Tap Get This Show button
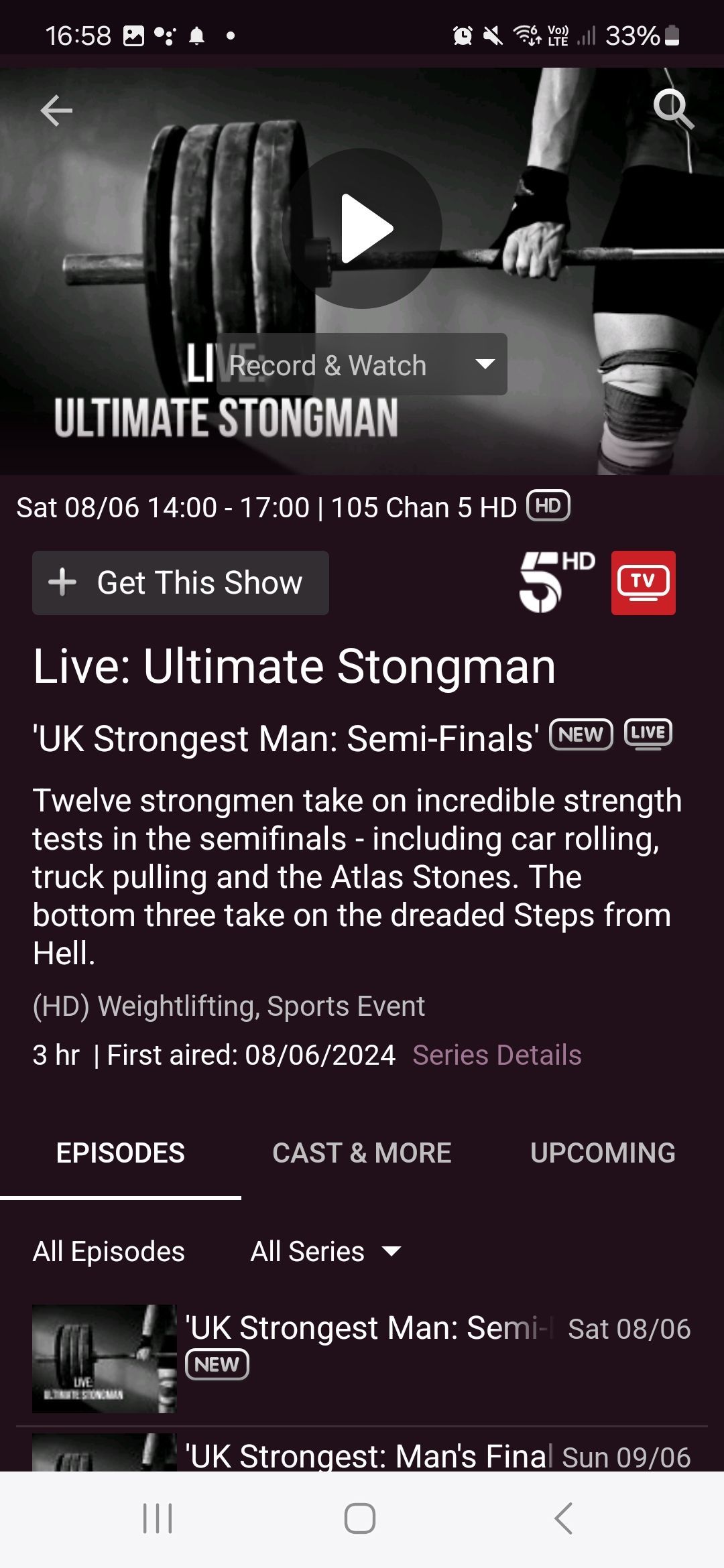724x1568 pixels. (180, 582)
